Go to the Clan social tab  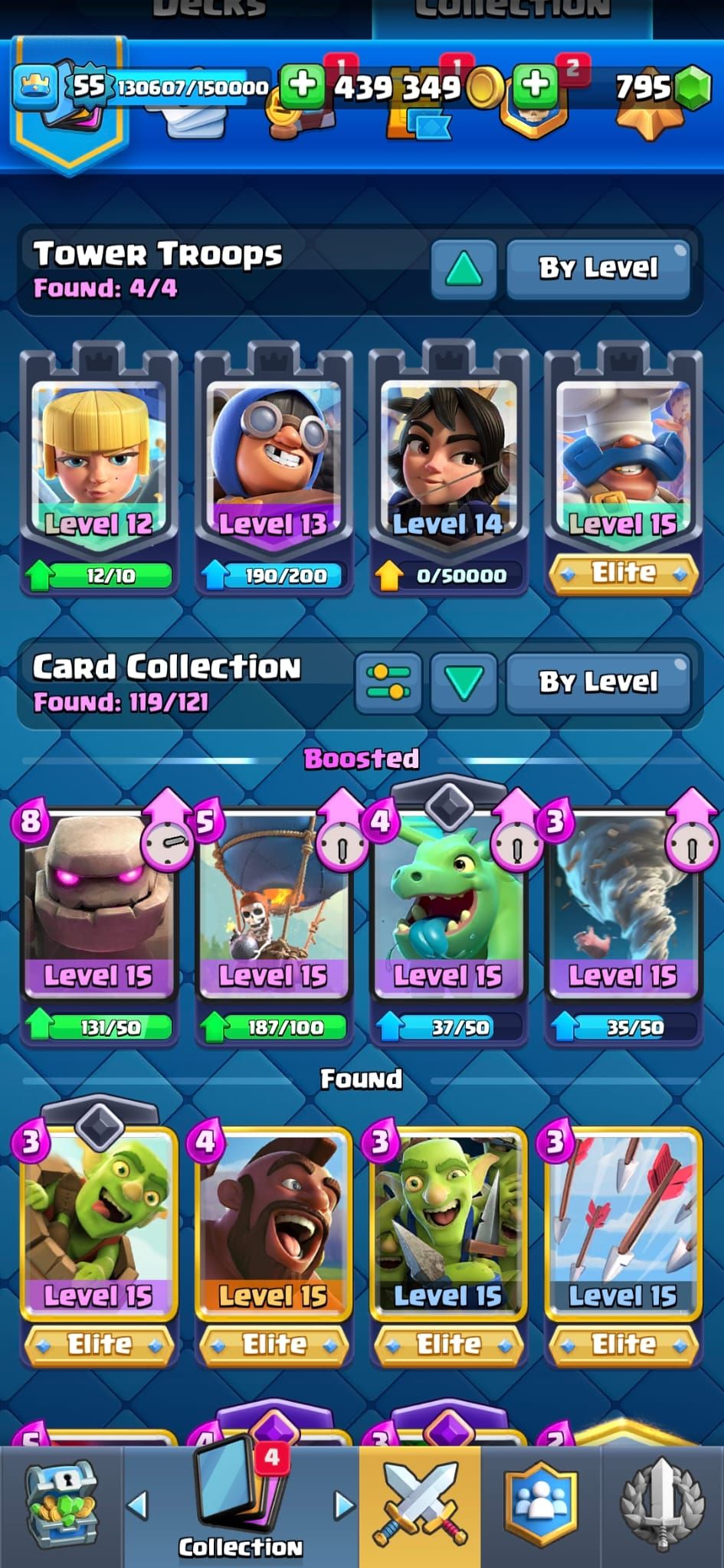tap(541, 1504)
